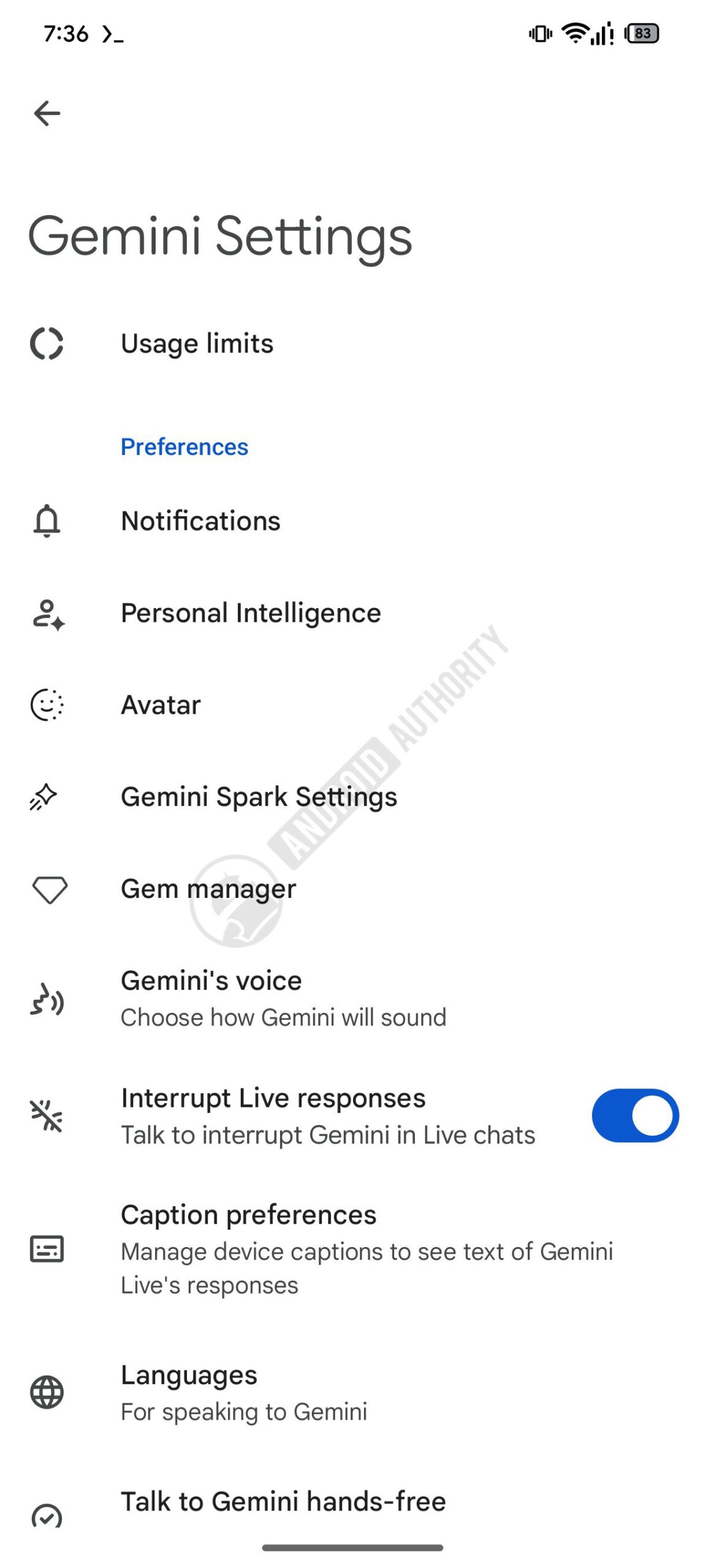Open Gem manager
Viewport: 706px width, 1568px height.
coord(353,889)
